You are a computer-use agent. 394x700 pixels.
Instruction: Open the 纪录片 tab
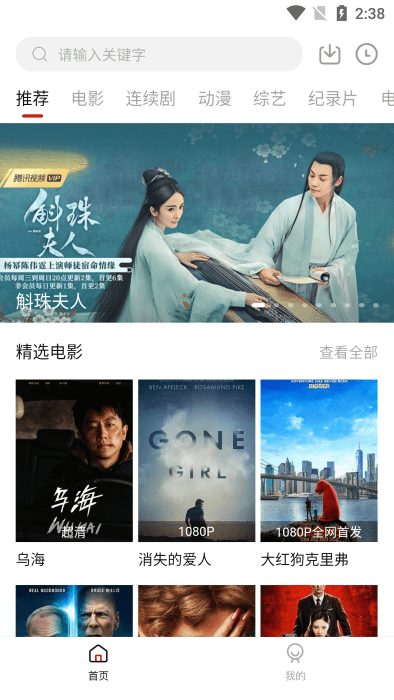pyautogui.click(x=333, y=99)
